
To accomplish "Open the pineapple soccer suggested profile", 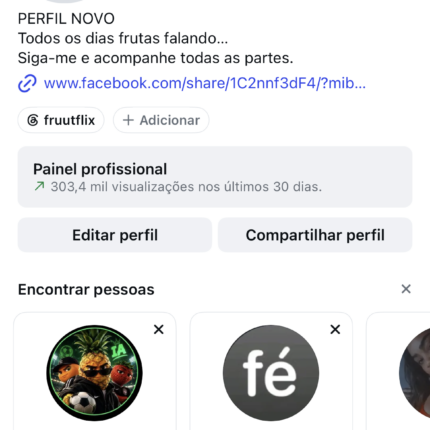I will point(94,373).
